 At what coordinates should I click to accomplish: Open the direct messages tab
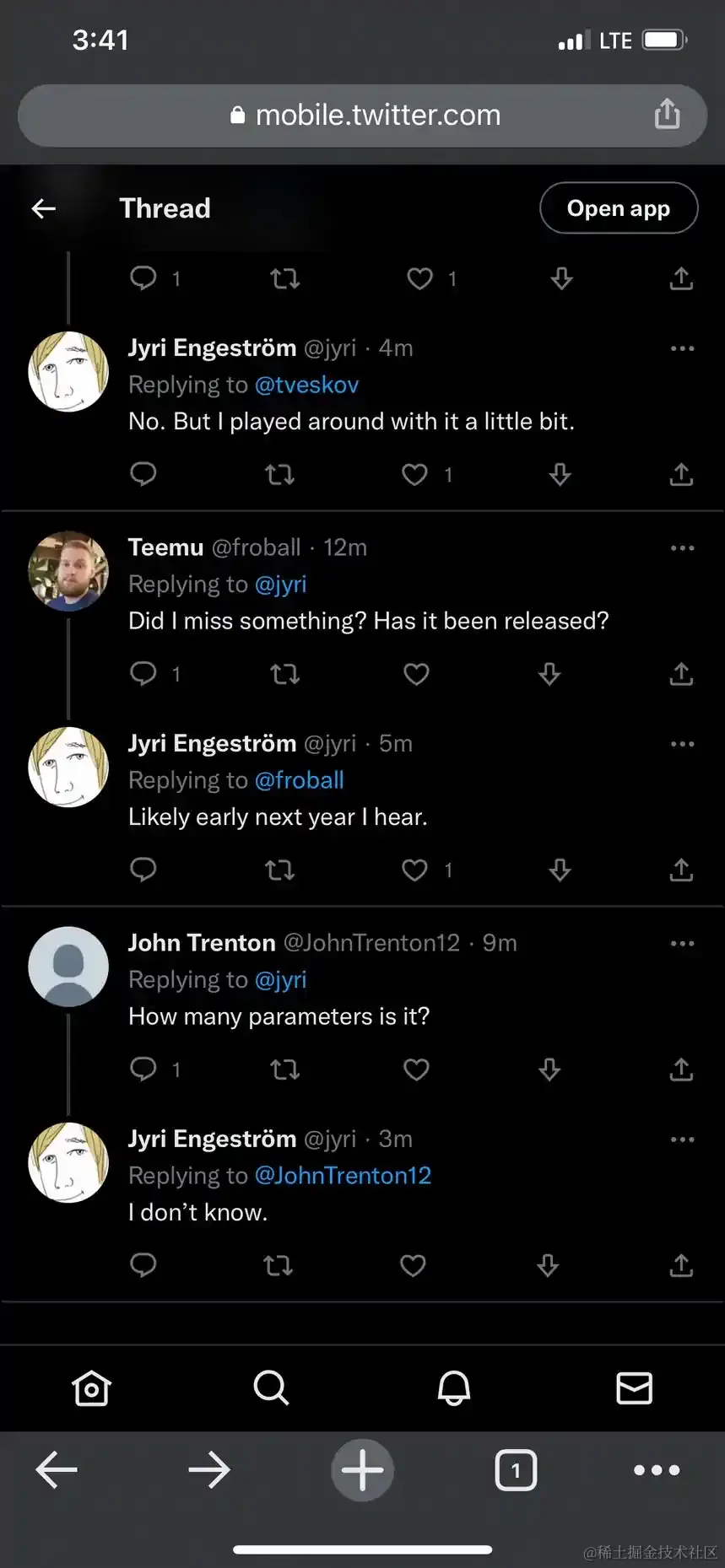click(634, 1387)
